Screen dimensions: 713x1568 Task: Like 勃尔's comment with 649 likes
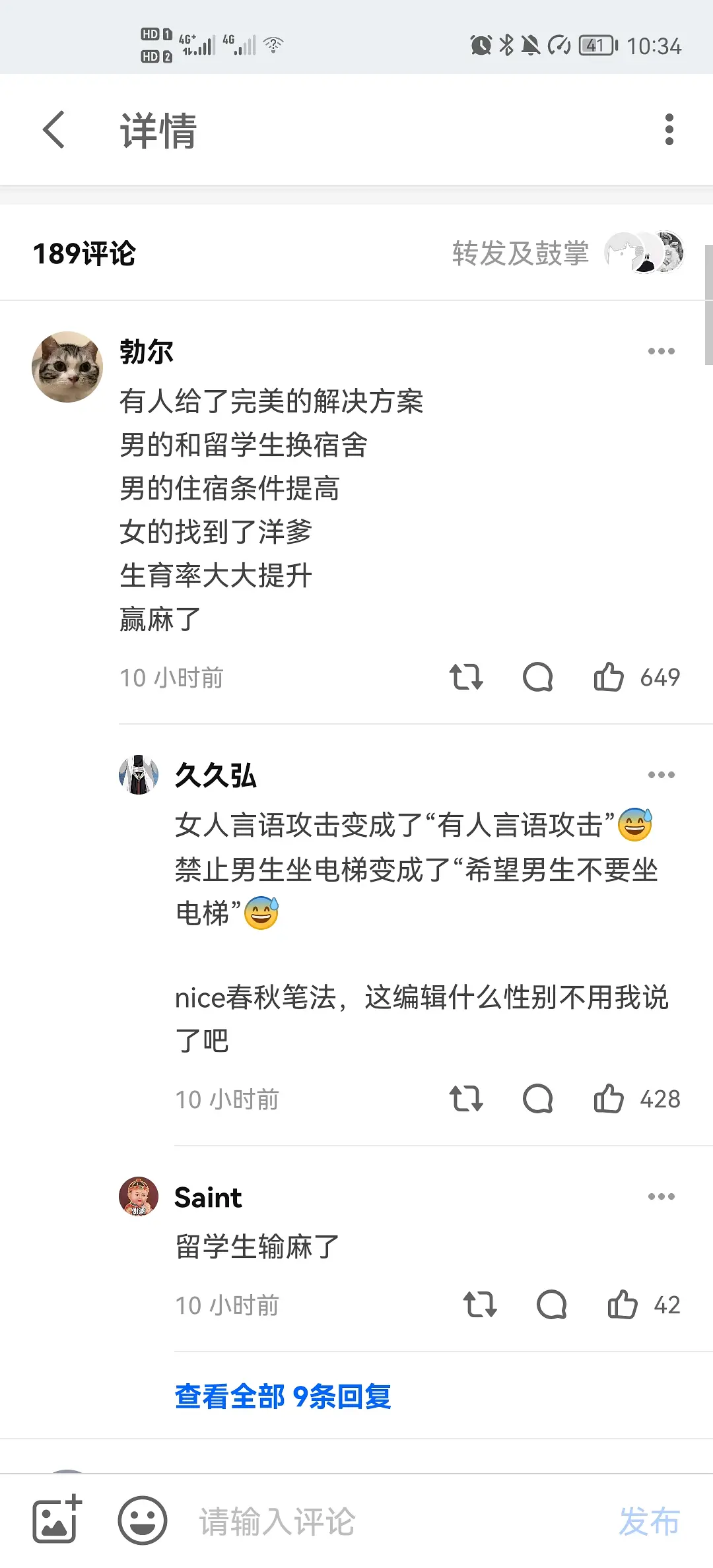(609, 677)
